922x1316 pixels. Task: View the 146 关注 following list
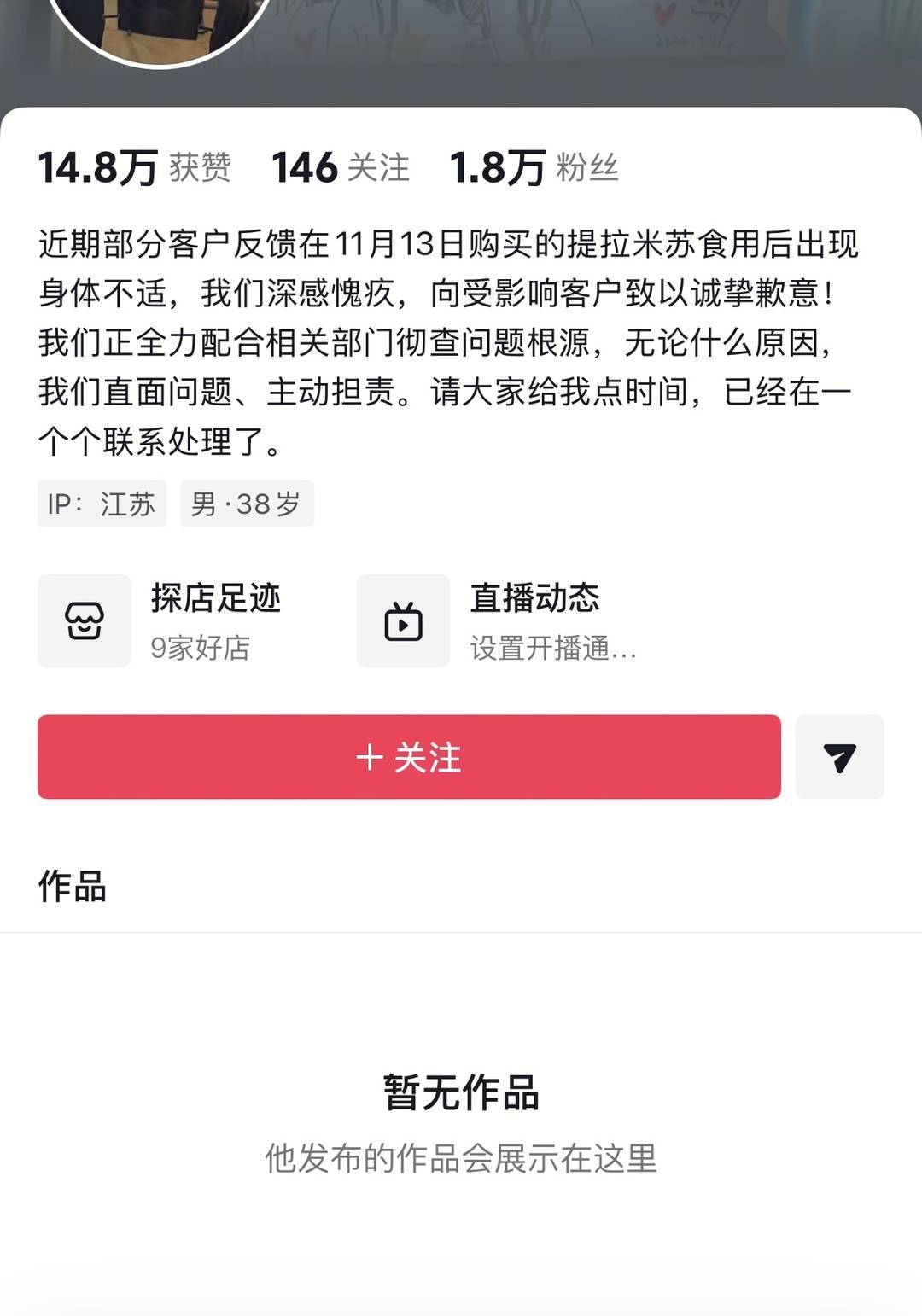(x=340, y=167)
